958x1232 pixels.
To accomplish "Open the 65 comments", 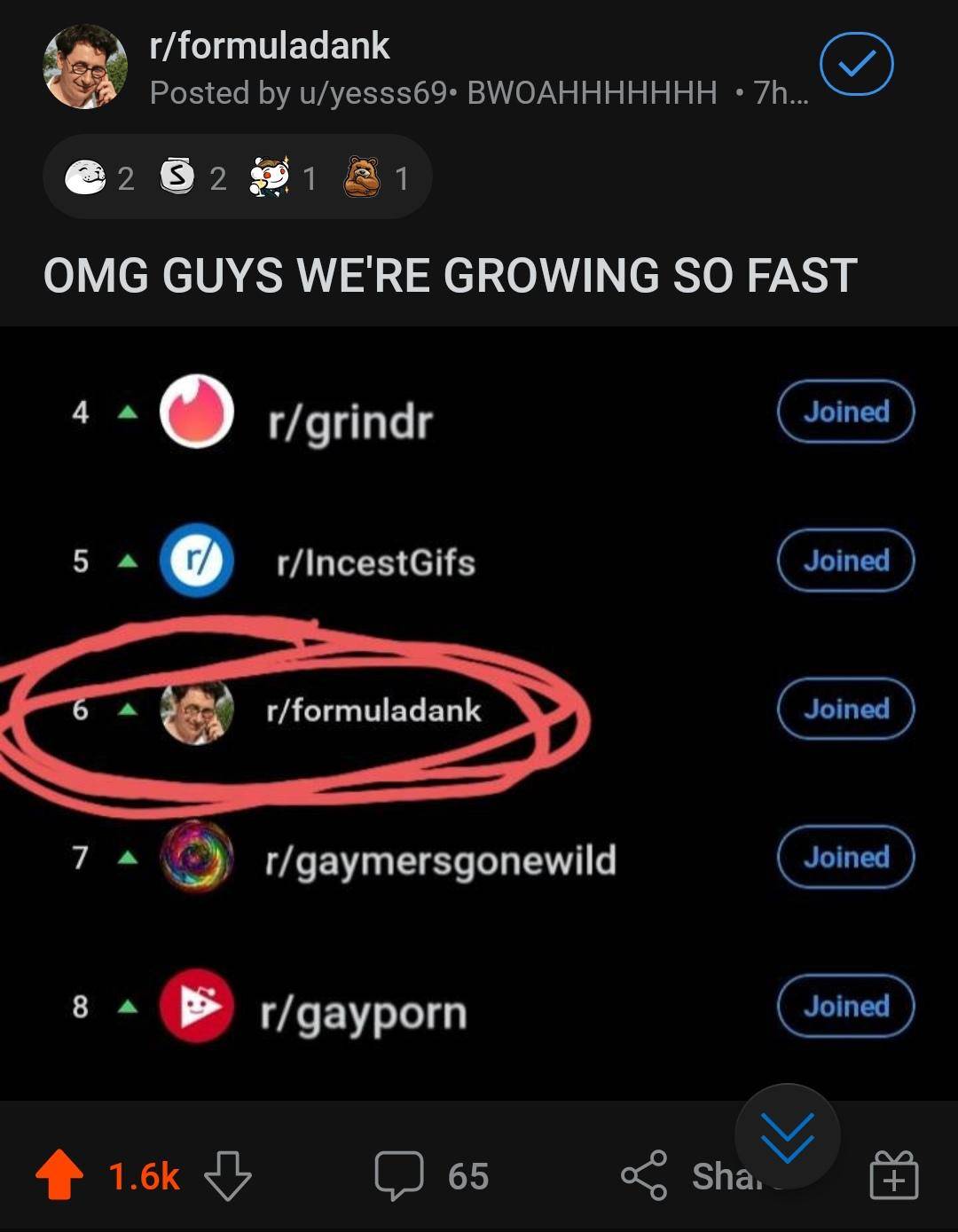I will tap(432, 1176).
